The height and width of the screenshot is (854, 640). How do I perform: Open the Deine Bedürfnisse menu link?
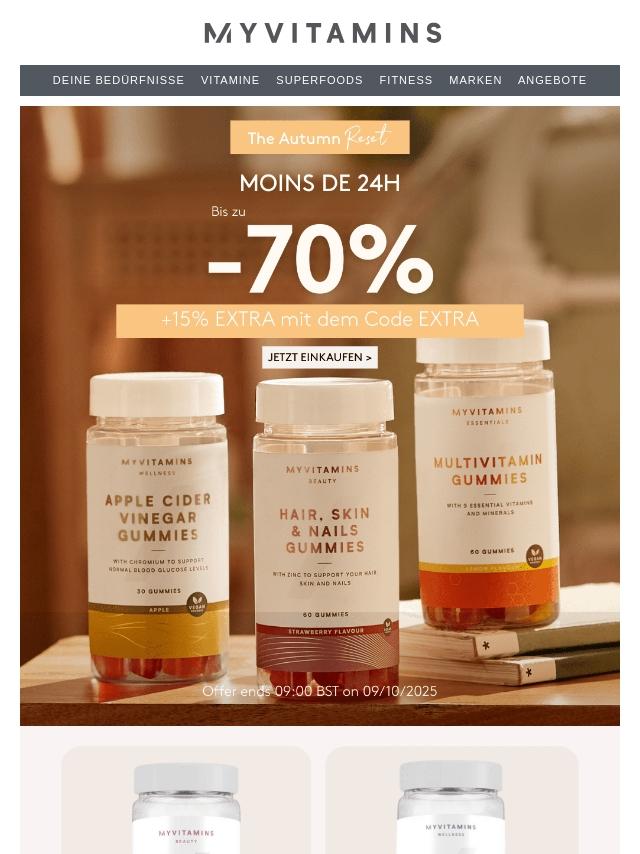click(118, 80)
